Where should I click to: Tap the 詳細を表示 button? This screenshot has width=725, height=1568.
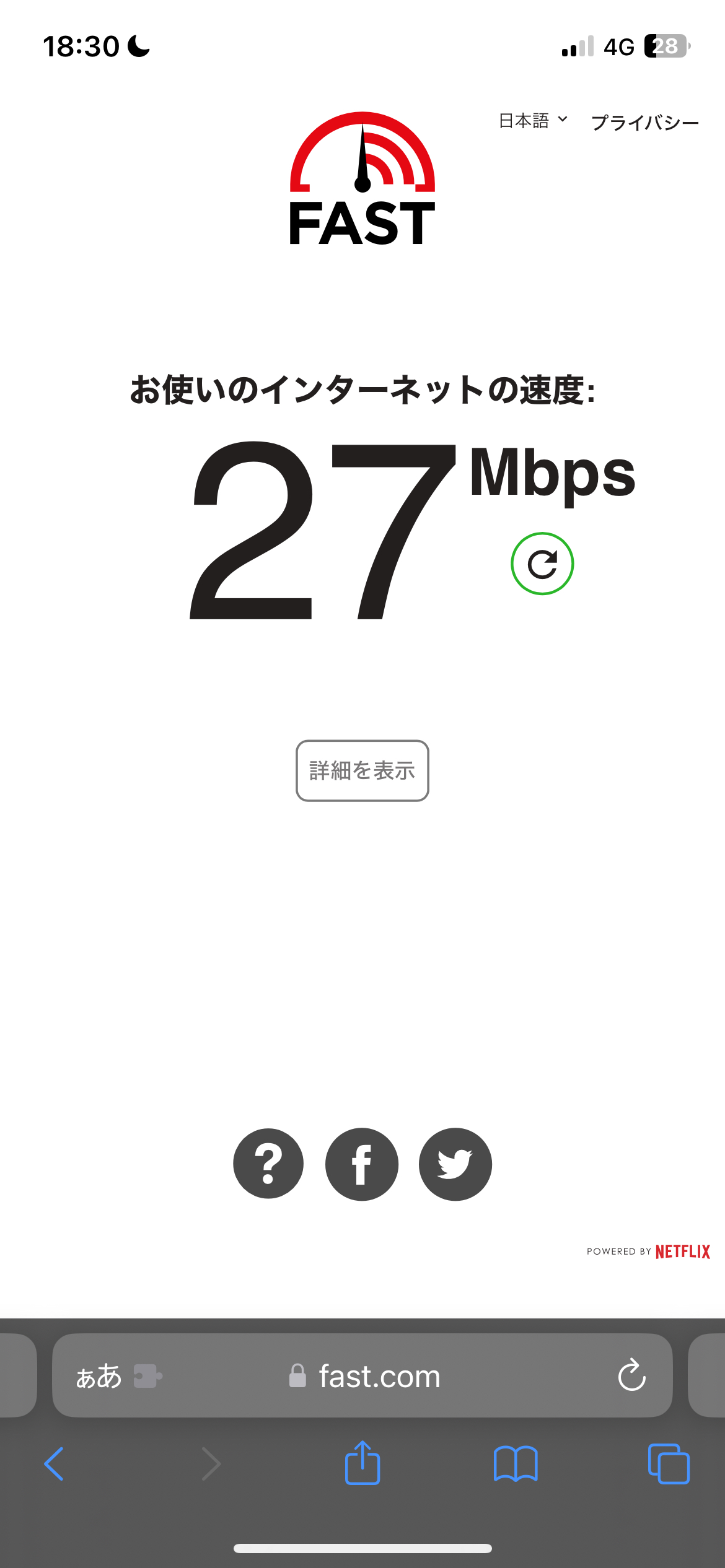[x=362, y=770]
